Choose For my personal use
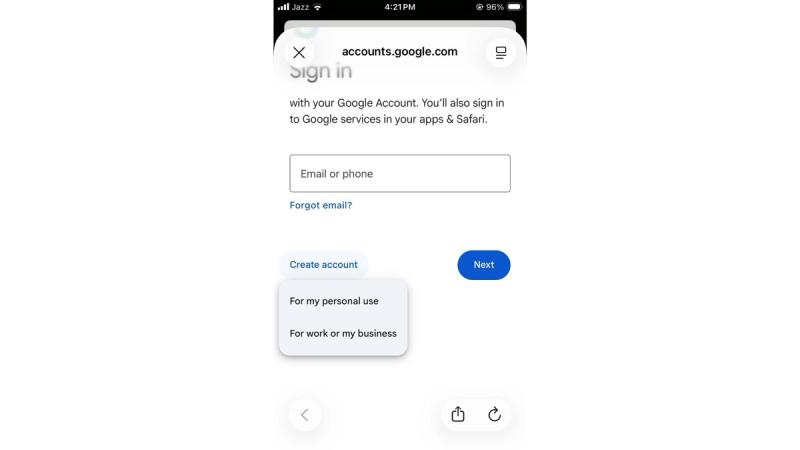The height and width of the screenshot is (450, 800). tap(334, 301)
